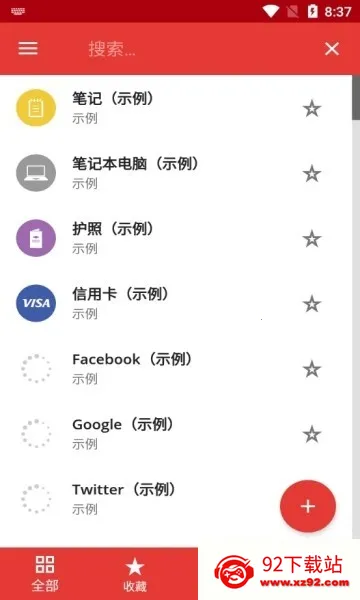Viewport: 360px width, 600px height.
Task: Open the 护照（示例）entry
Action: pos(176,238)
